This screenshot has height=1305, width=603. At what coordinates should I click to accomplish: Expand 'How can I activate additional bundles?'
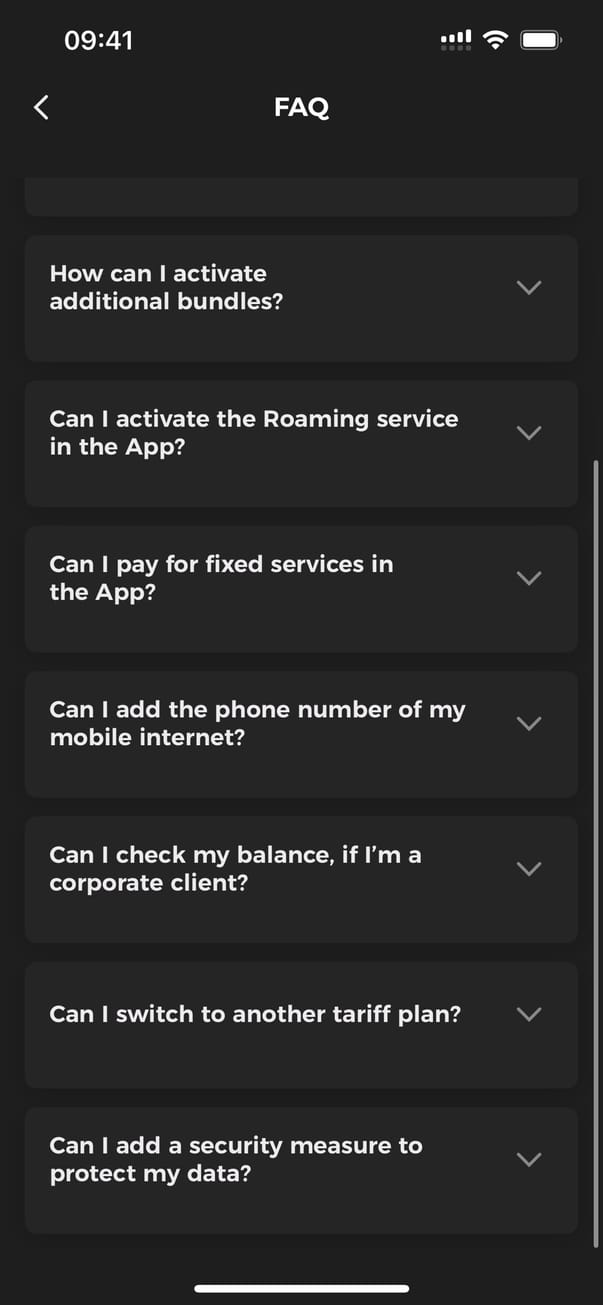[x=528, y=288]
